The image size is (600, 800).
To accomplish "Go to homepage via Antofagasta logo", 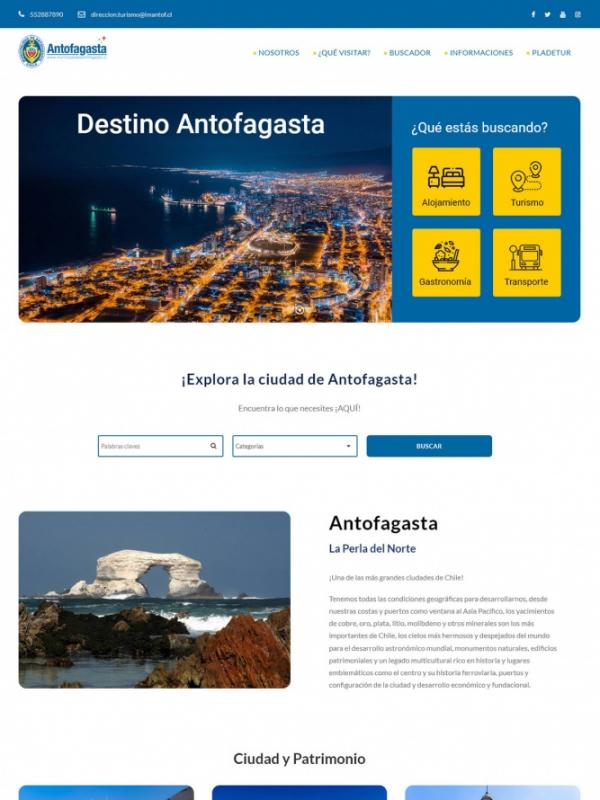I will pos(63,51).
